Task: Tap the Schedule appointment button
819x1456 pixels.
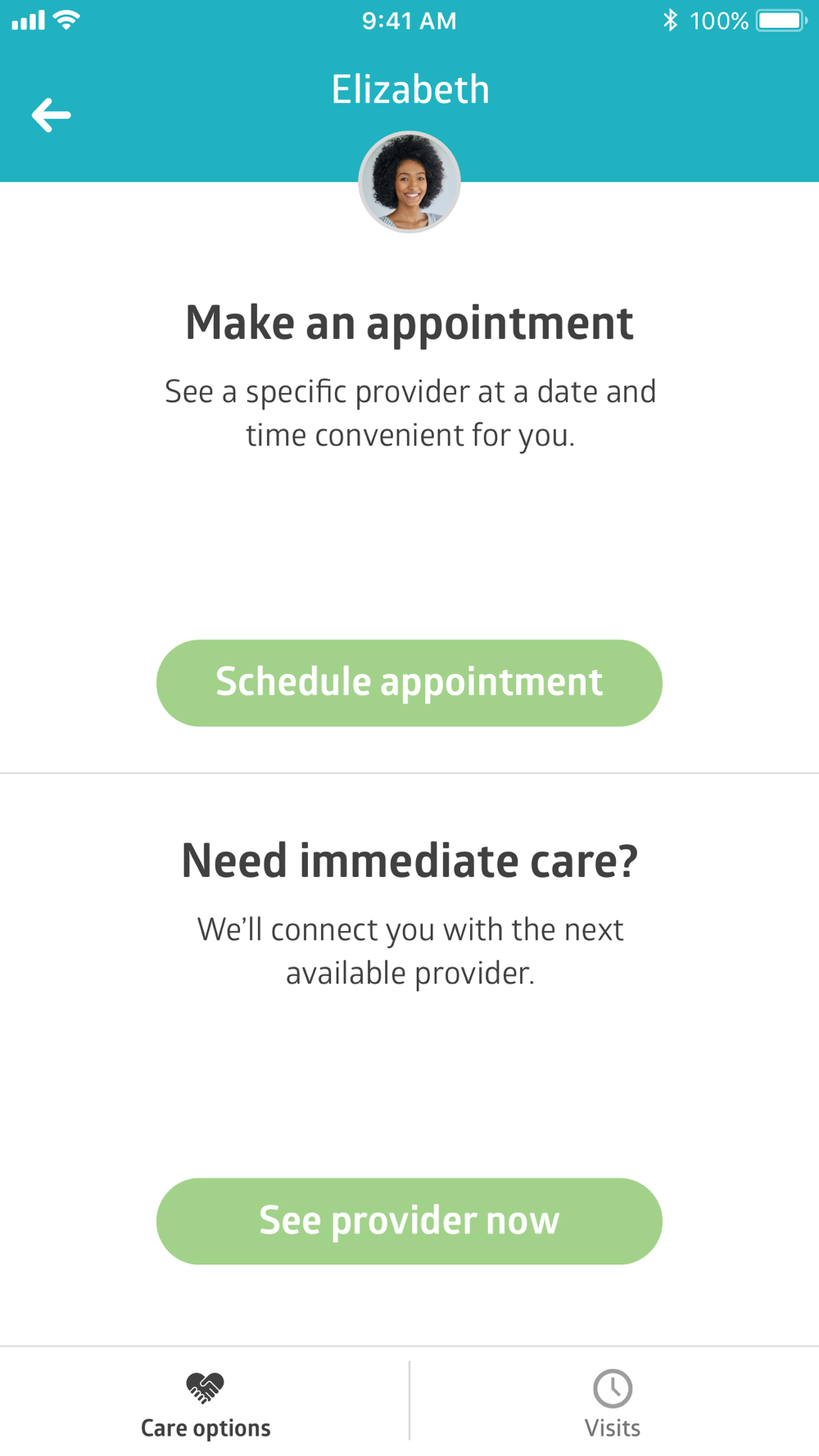Action: pyautogui.click(x=409, y=683)
